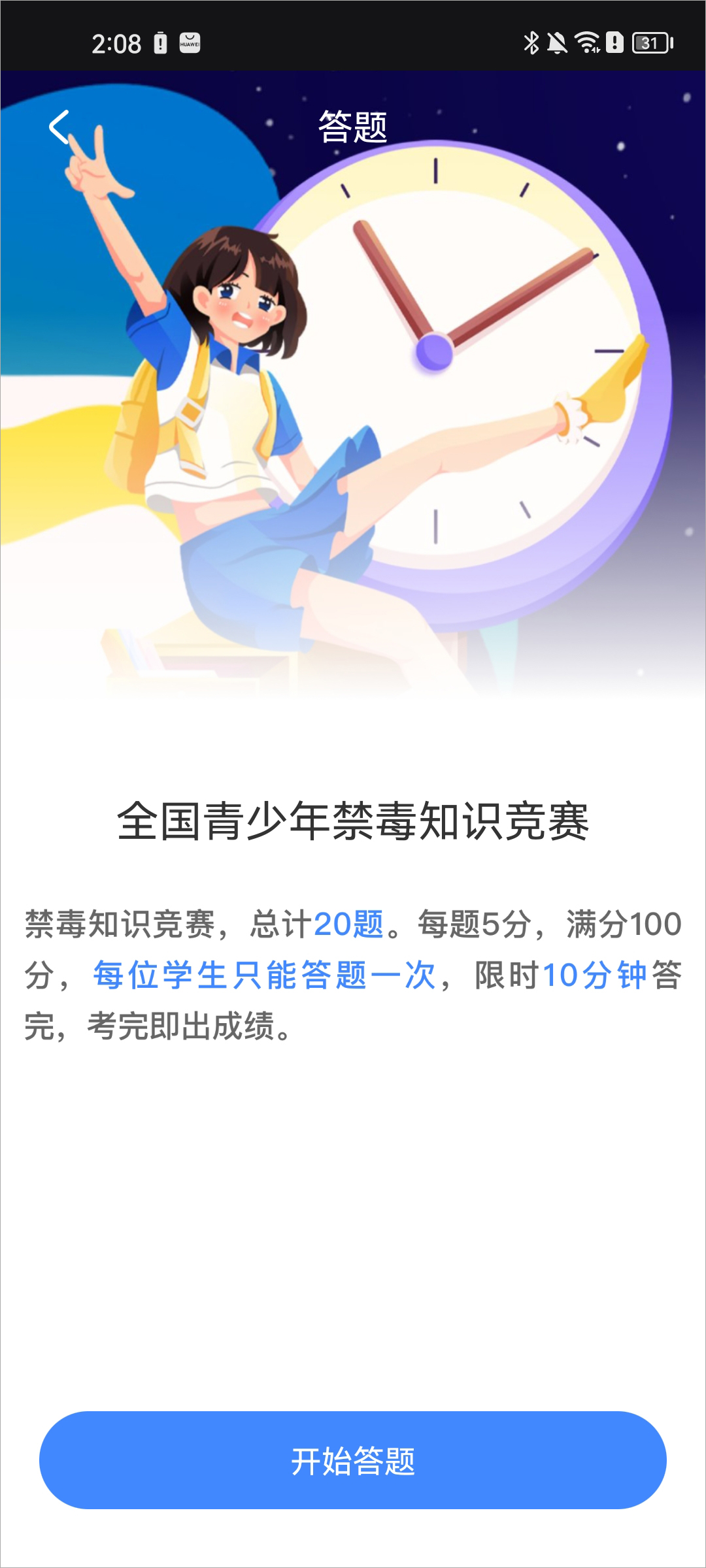The width and height of the screenshot is (706, 1568).
Task: Select the 答题 page title
Action: (x=353, y=126)
